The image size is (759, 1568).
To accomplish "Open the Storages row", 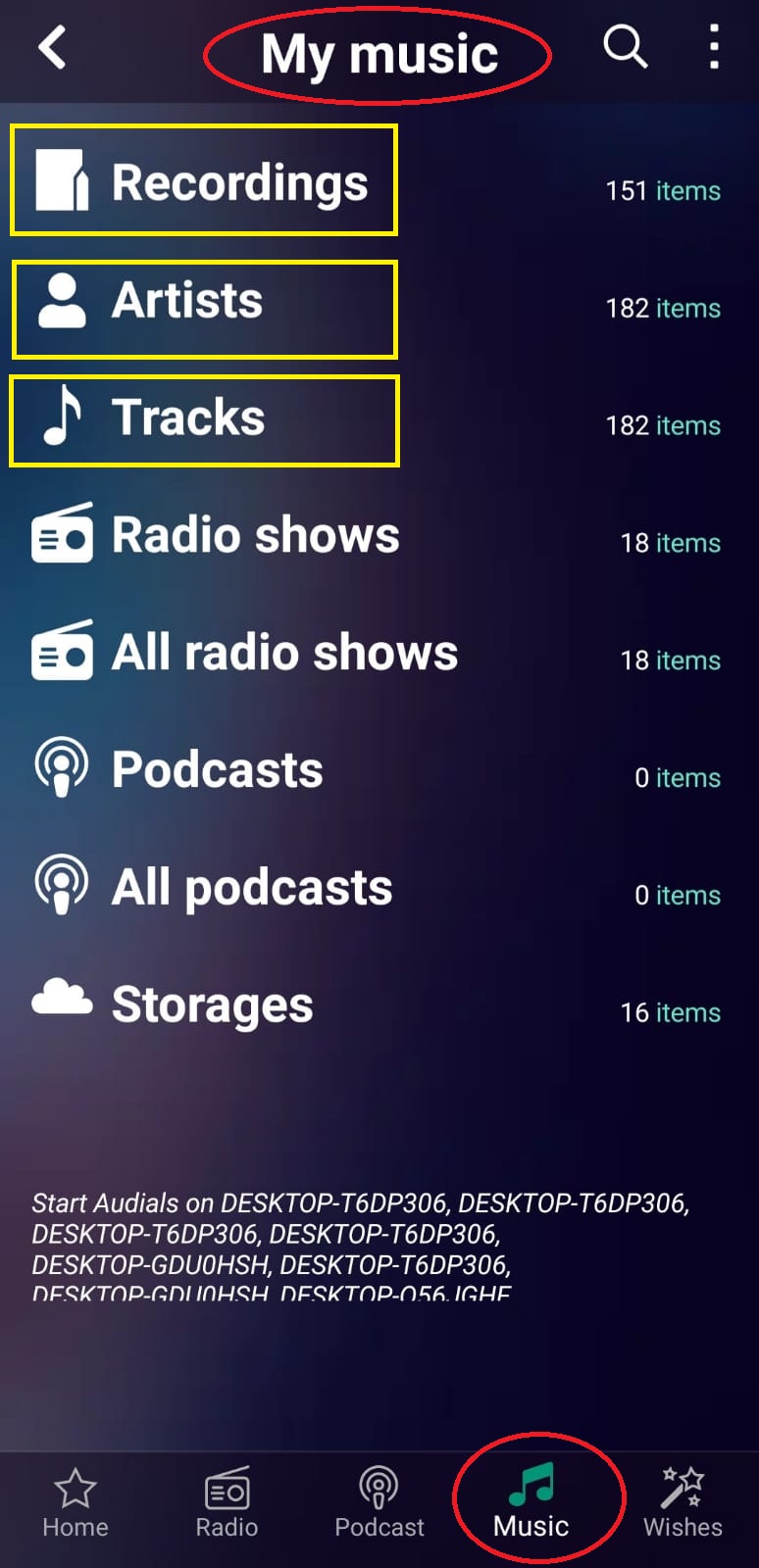I will click(x=379, y=1005).
